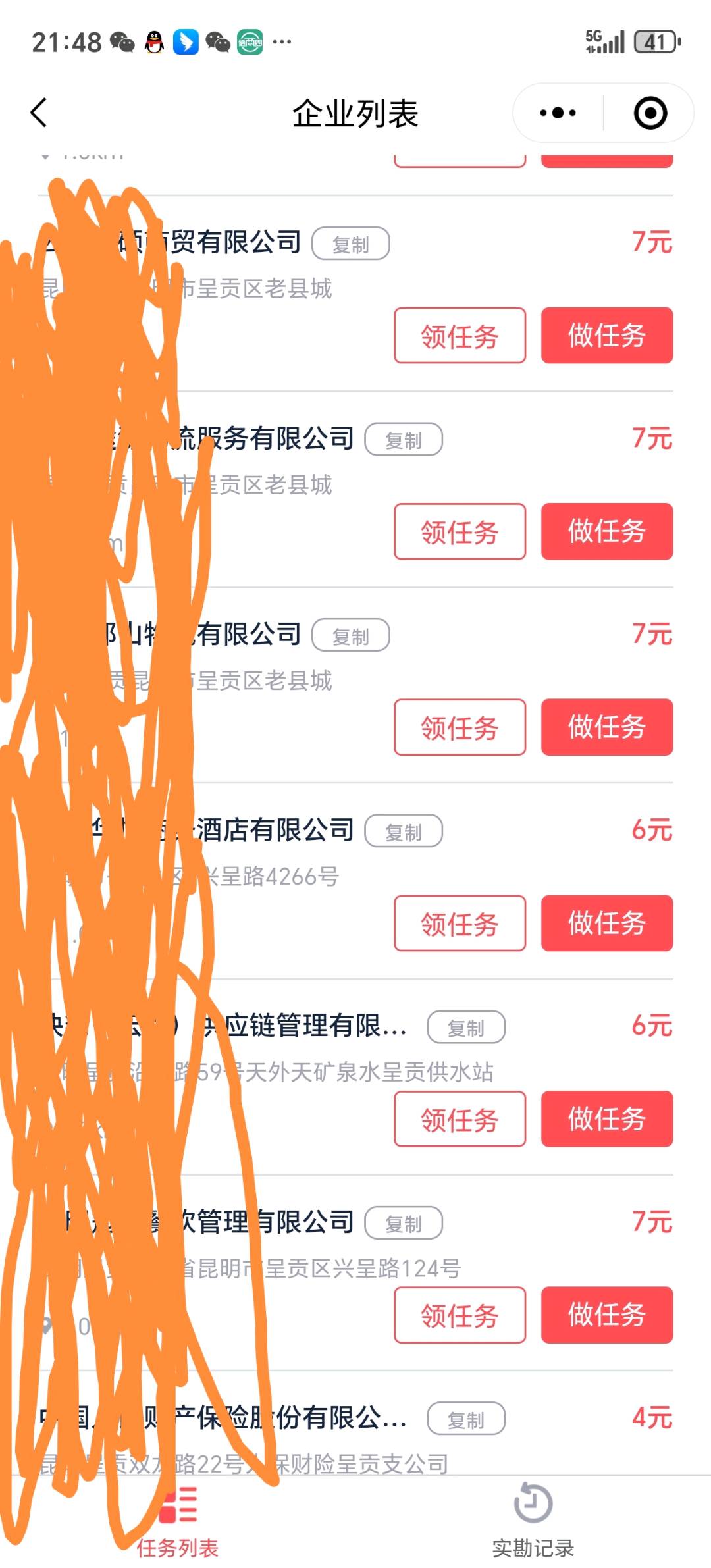This screenshot has height=1568, width=711.
Task: Start 做任务 for 酒店有限公司
Action: (x=607, y=924)
